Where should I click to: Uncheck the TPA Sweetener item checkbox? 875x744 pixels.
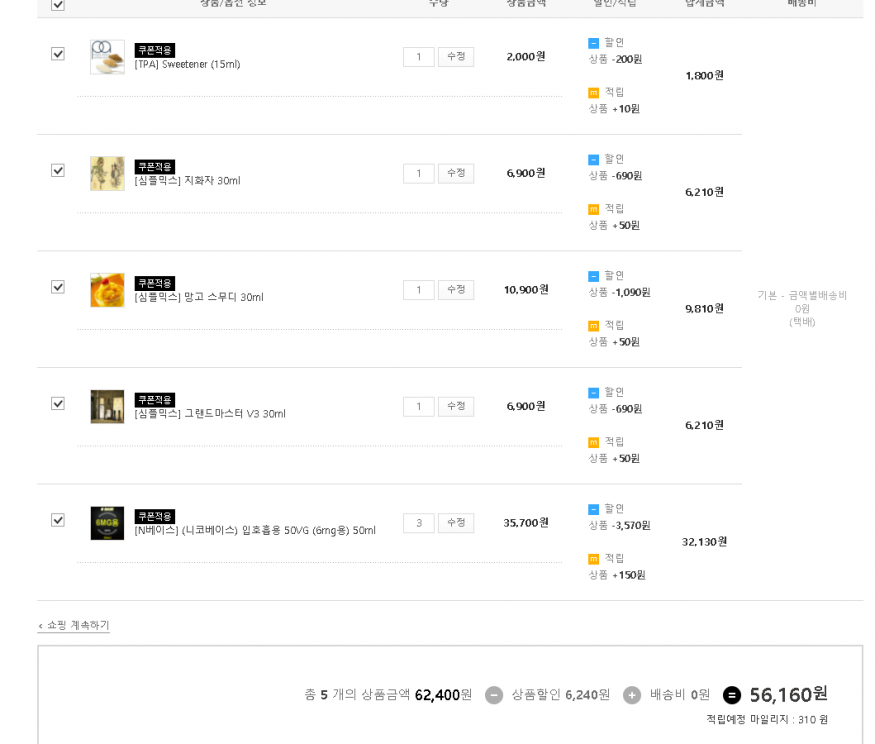tap(58, 54)
